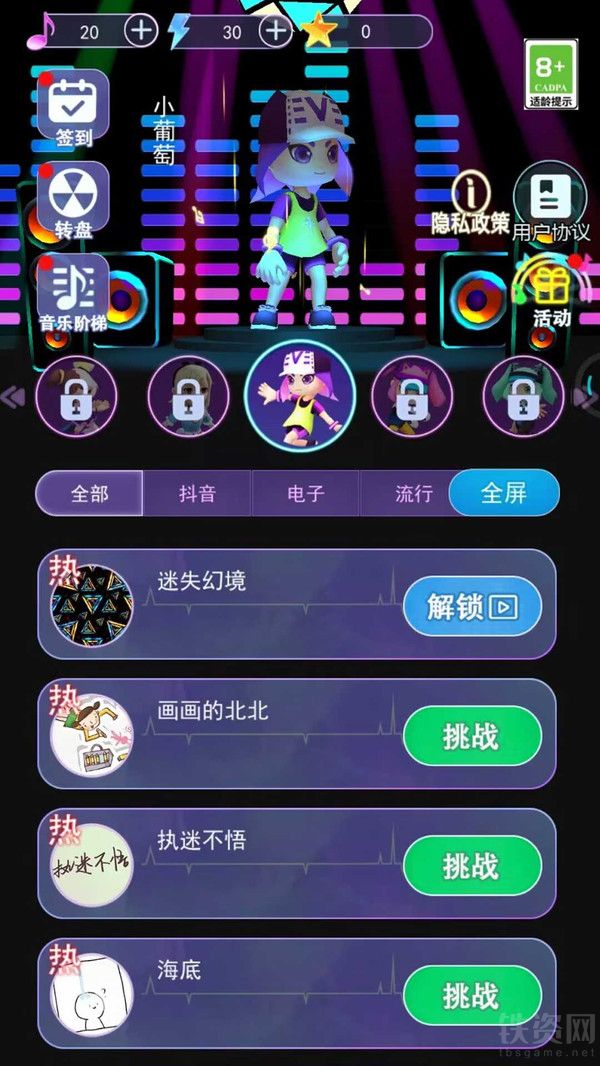The image size is (600, 1066).
Task: Challenge the song 画画的北北
Action: point(472,736)
